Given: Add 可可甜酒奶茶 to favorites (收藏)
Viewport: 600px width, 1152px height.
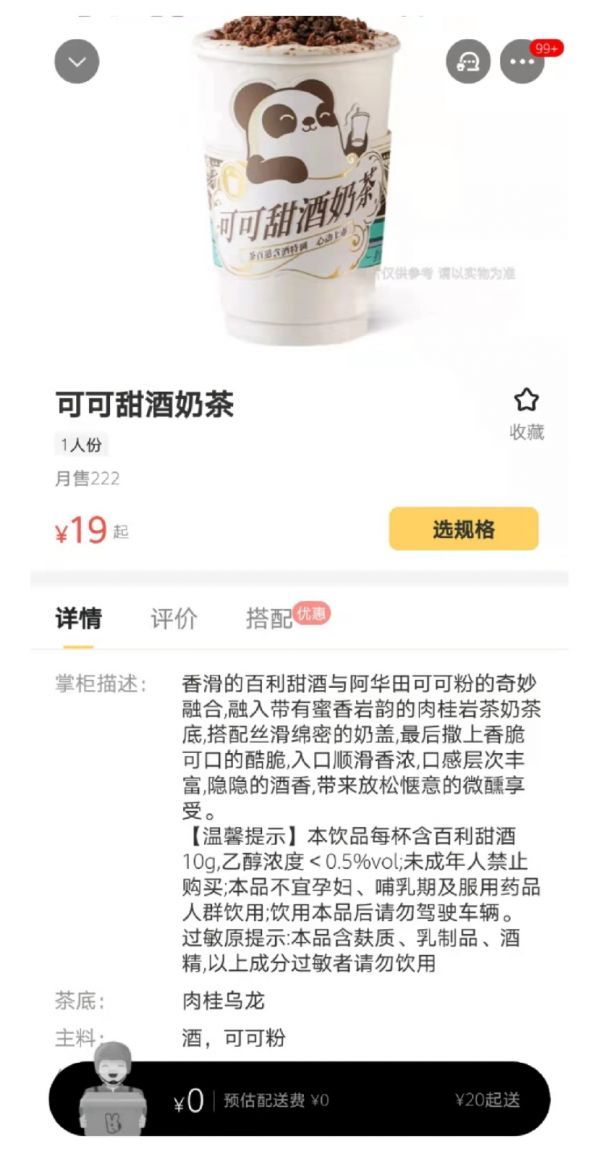Looking at the screenshot, I should [526, 414].
